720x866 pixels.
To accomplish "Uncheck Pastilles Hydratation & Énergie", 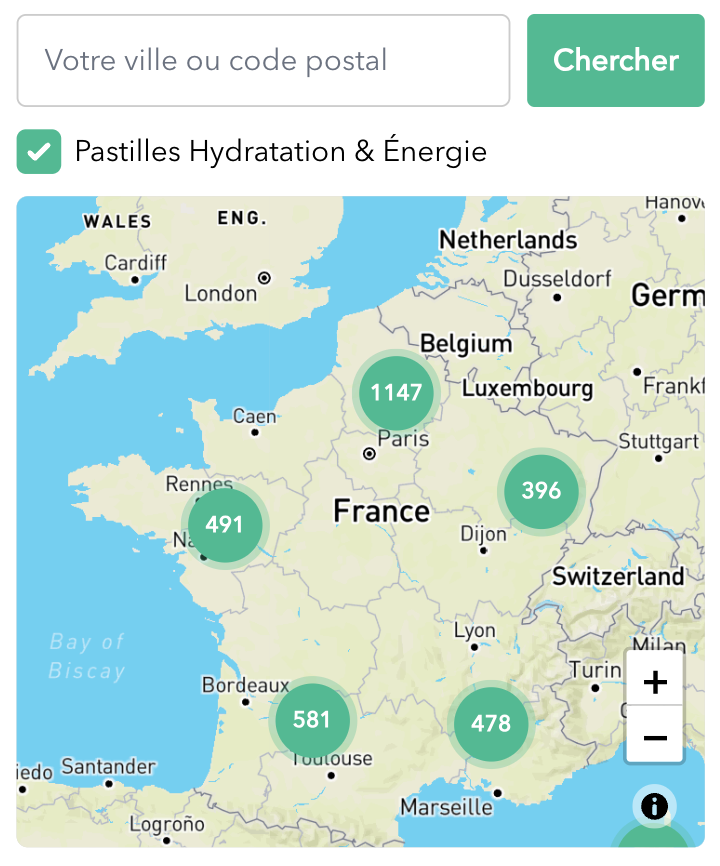I will tap(39, 152).
